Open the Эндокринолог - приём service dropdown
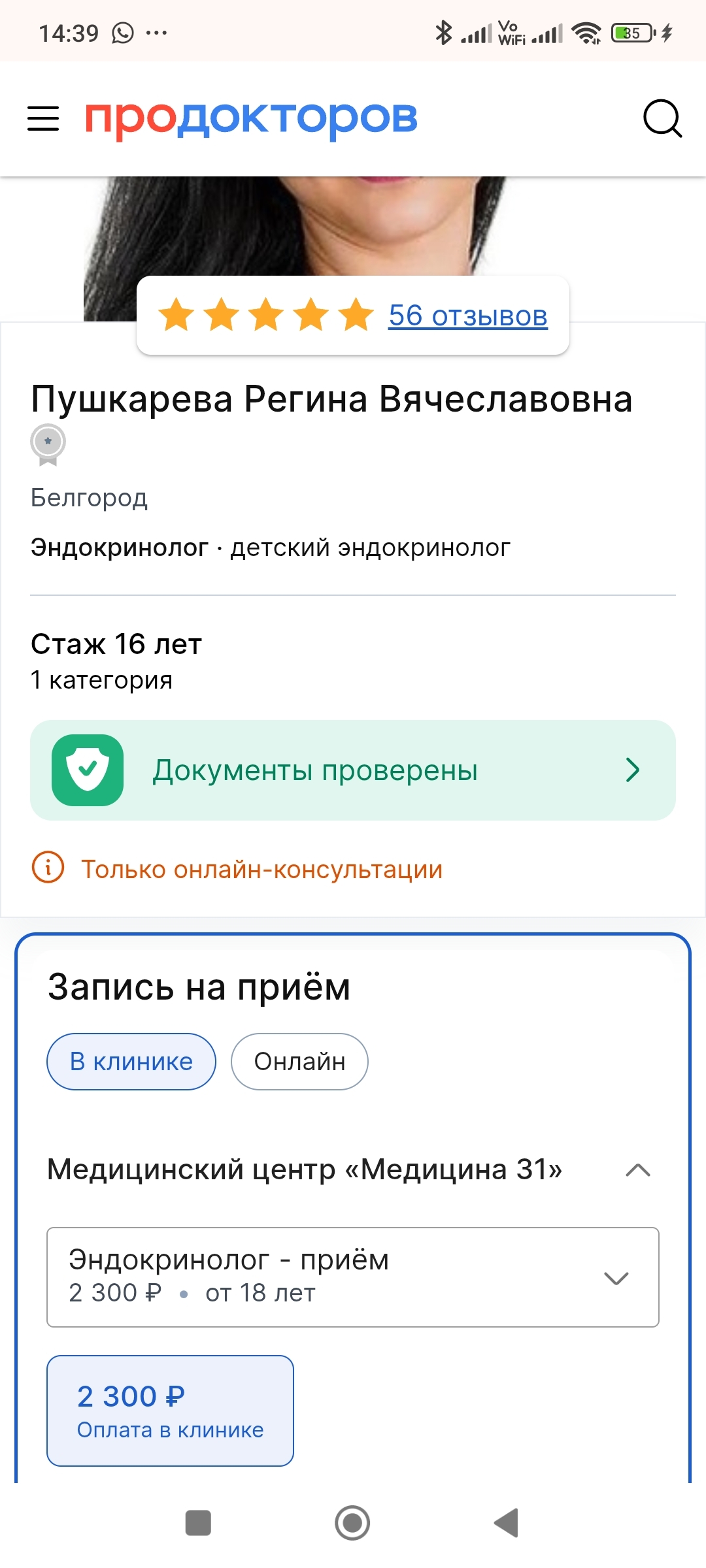The image size is (706, 1568). [x=353, y=1277]
